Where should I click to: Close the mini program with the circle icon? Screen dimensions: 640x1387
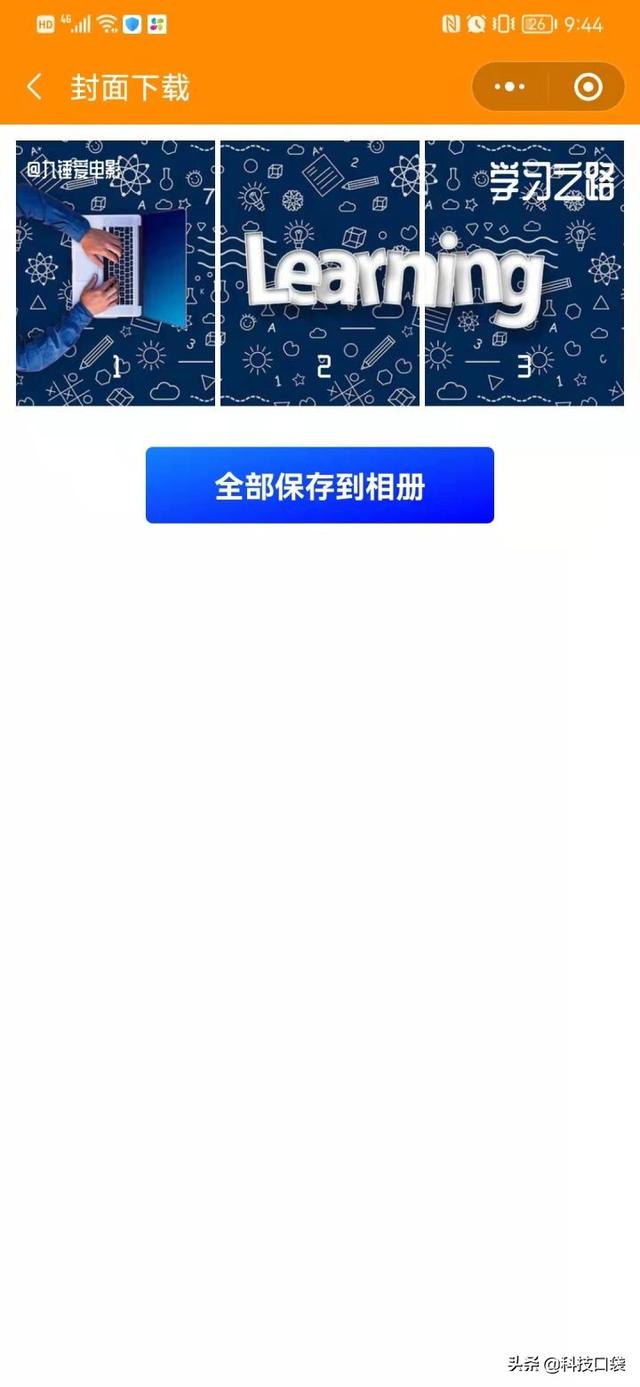click(x=588, y=87)
